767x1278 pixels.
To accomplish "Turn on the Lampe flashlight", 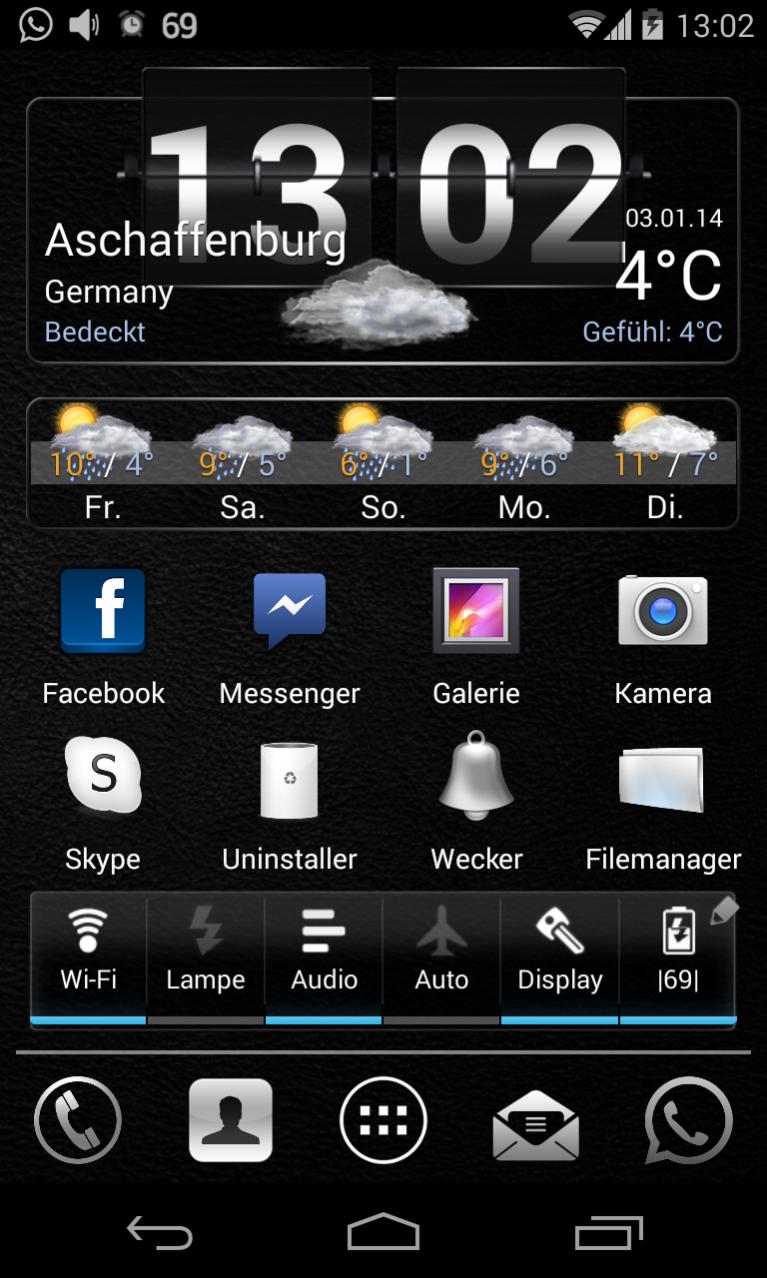I will pyautogui.click(x=206, y=950).
